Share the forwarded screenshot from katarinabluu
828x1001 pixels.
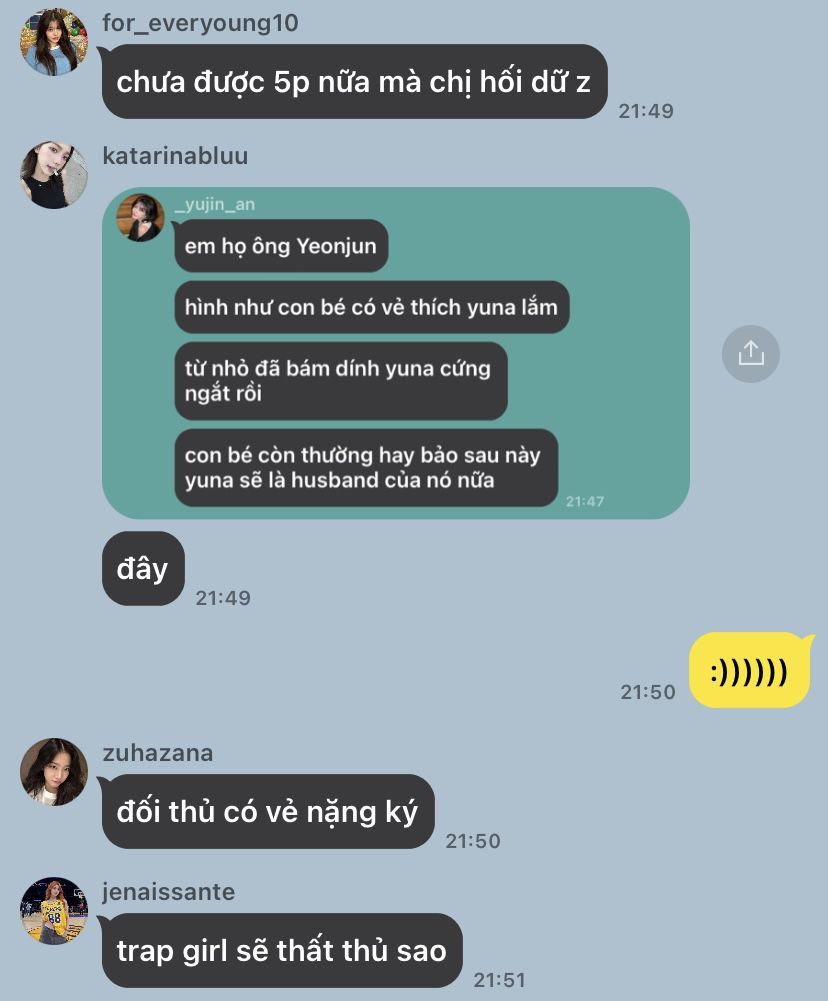750,354
